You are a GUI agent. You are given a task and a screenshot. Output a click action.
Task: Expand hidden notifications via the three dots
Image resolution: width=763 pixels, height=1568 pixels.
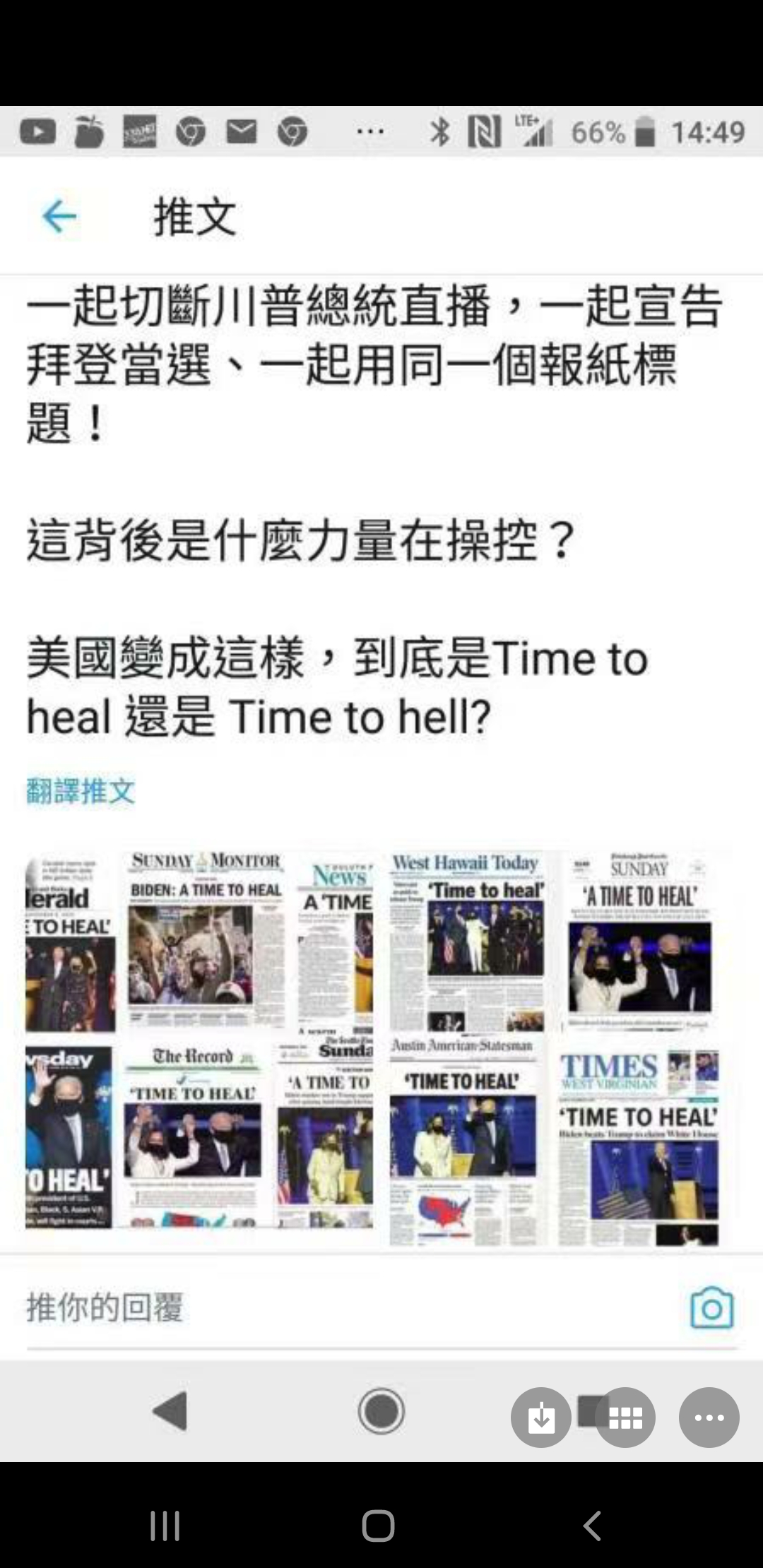(368, 131)
